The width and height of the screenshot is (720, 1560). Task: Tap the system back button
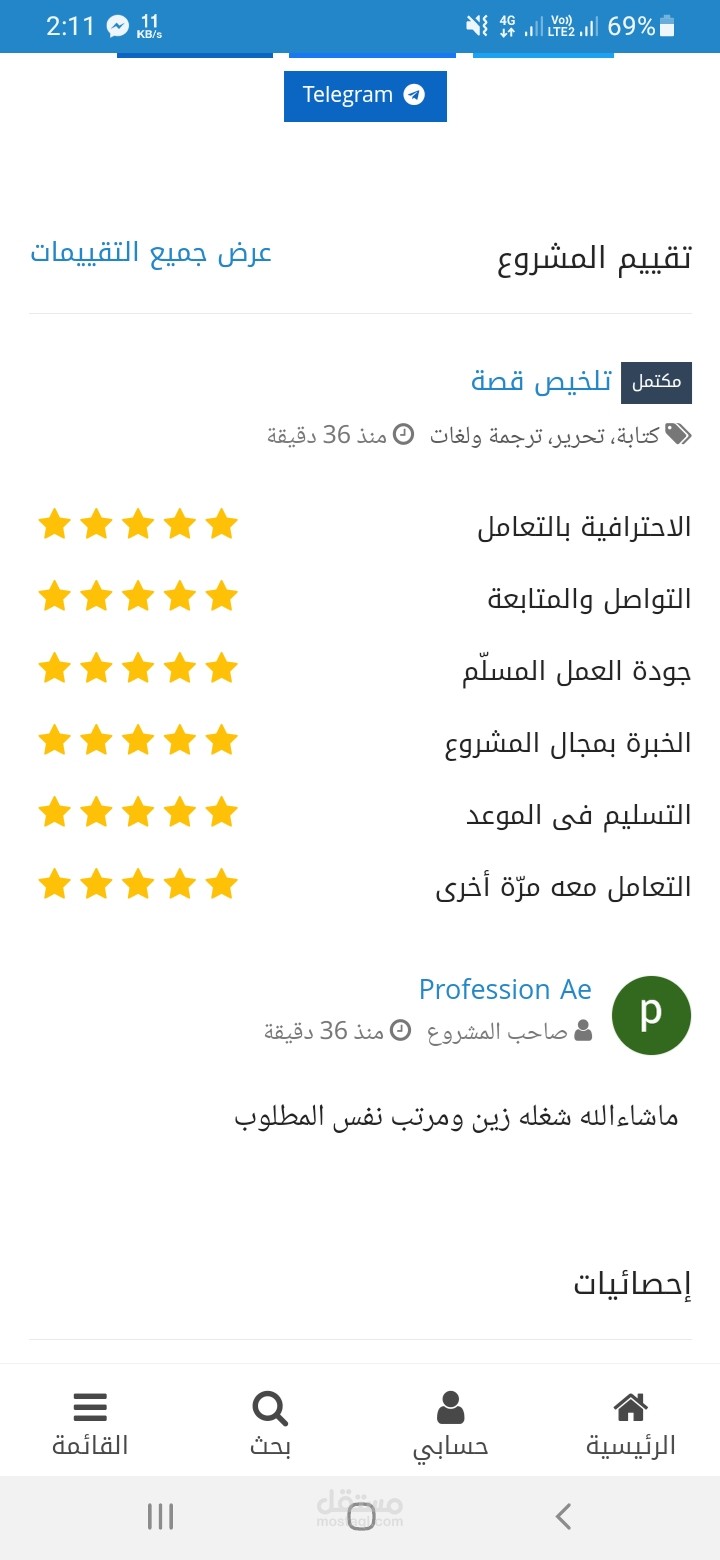[564, 1517]
